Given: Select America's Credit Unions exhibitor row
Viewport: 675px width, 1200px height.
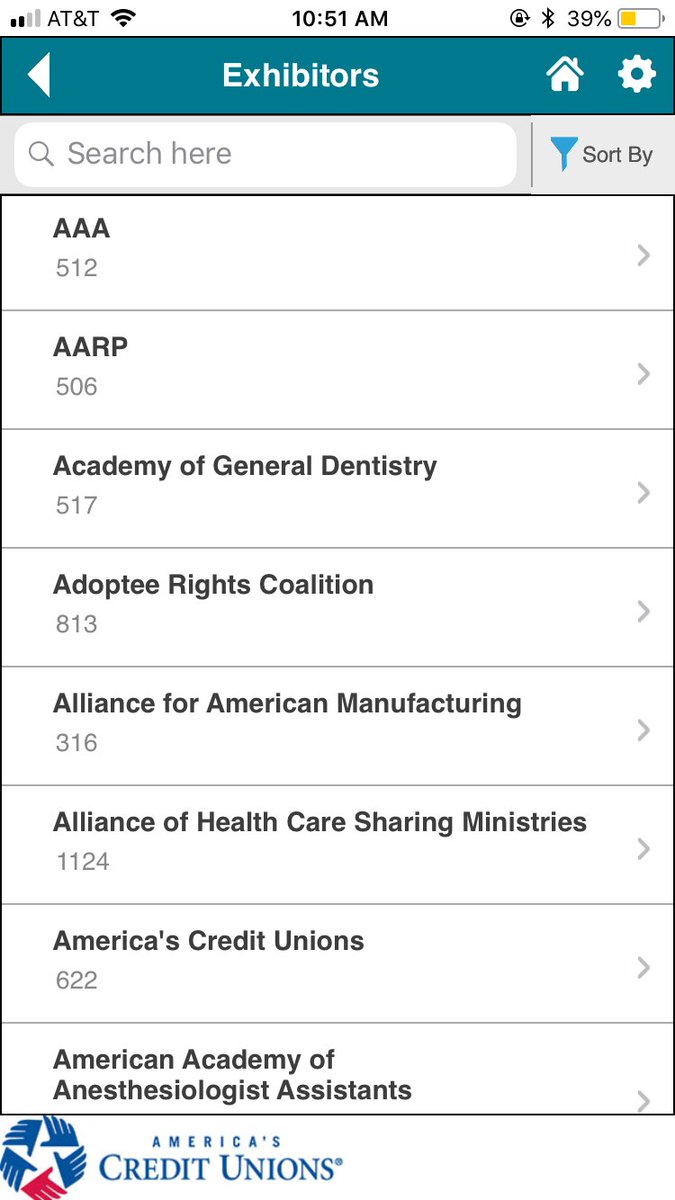Looking at the screenshot, I should (x=337, y=965).
